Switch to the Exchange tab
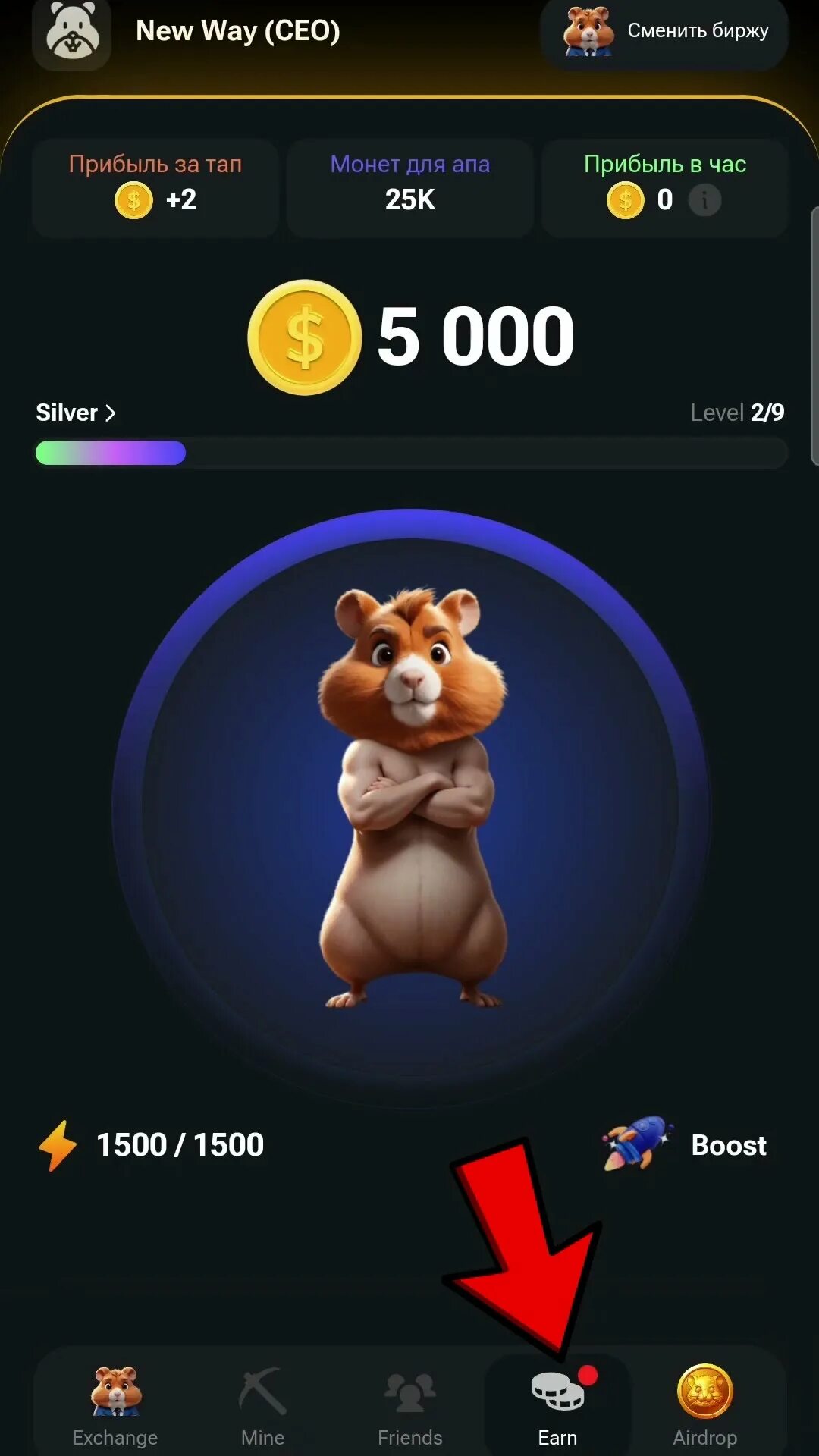 (115, 1405)
